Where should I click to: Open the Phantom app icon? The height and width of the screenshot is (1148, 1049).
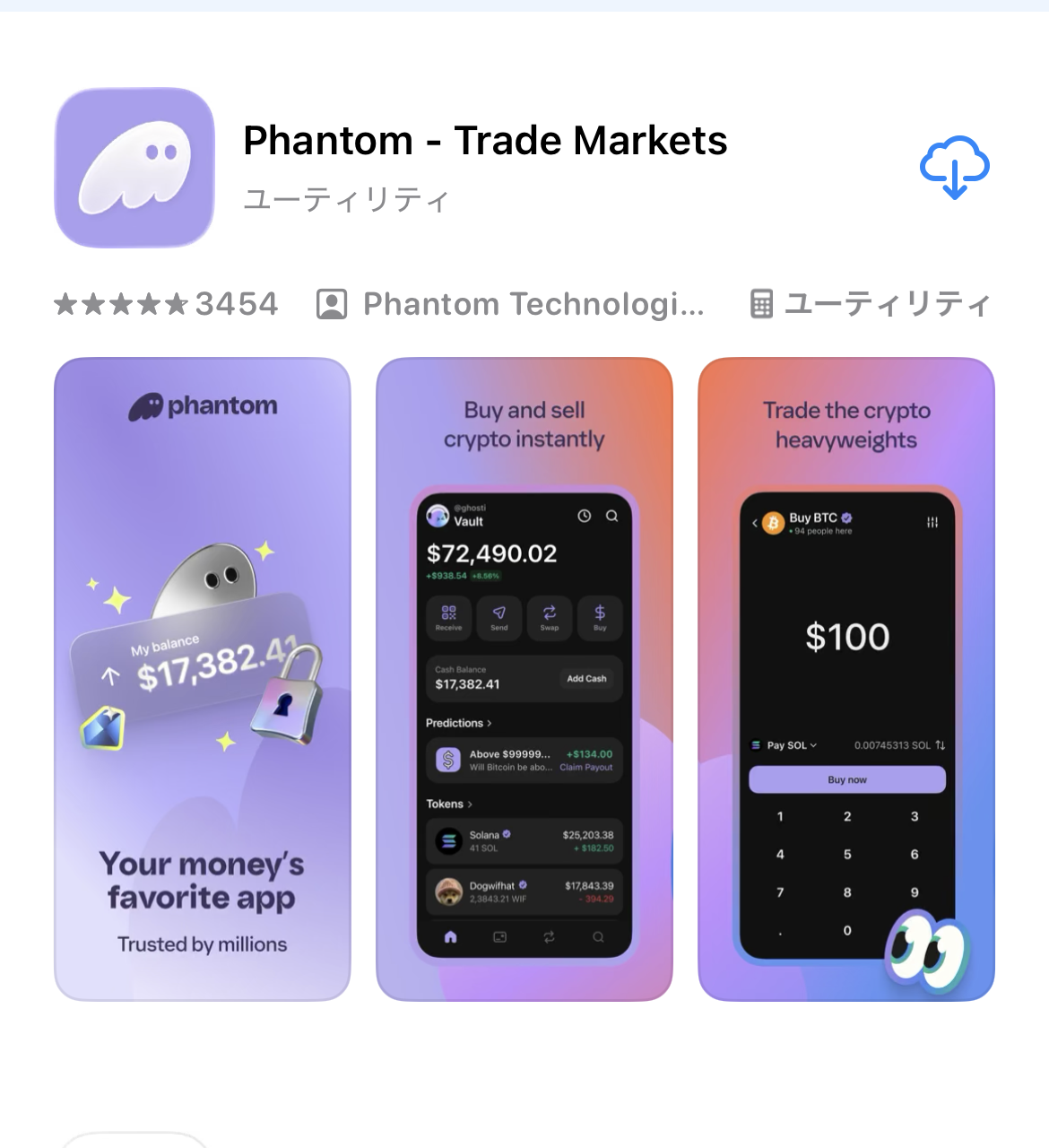134,168
